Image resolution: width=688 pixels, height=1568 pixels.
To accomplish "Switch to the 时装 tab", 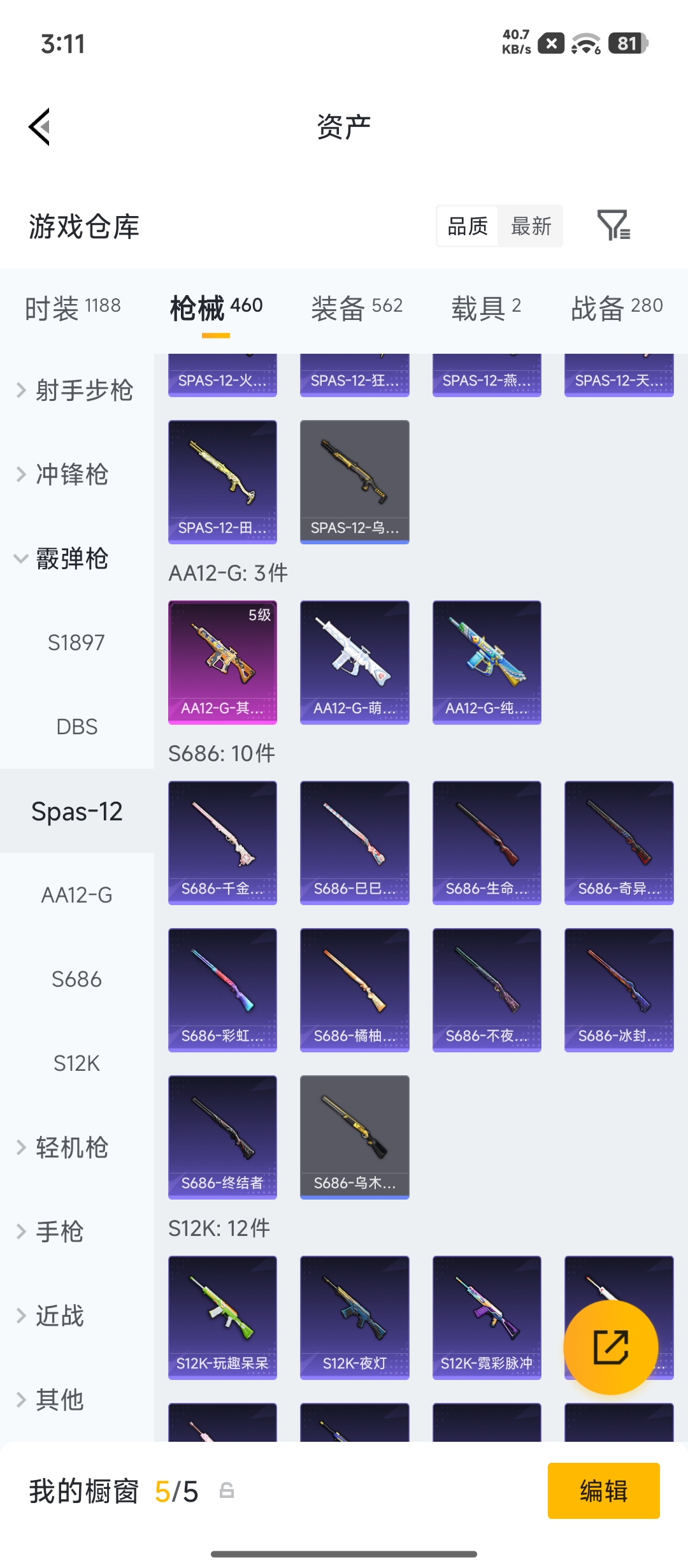I will pyautogui.click(x=73, y=309).
